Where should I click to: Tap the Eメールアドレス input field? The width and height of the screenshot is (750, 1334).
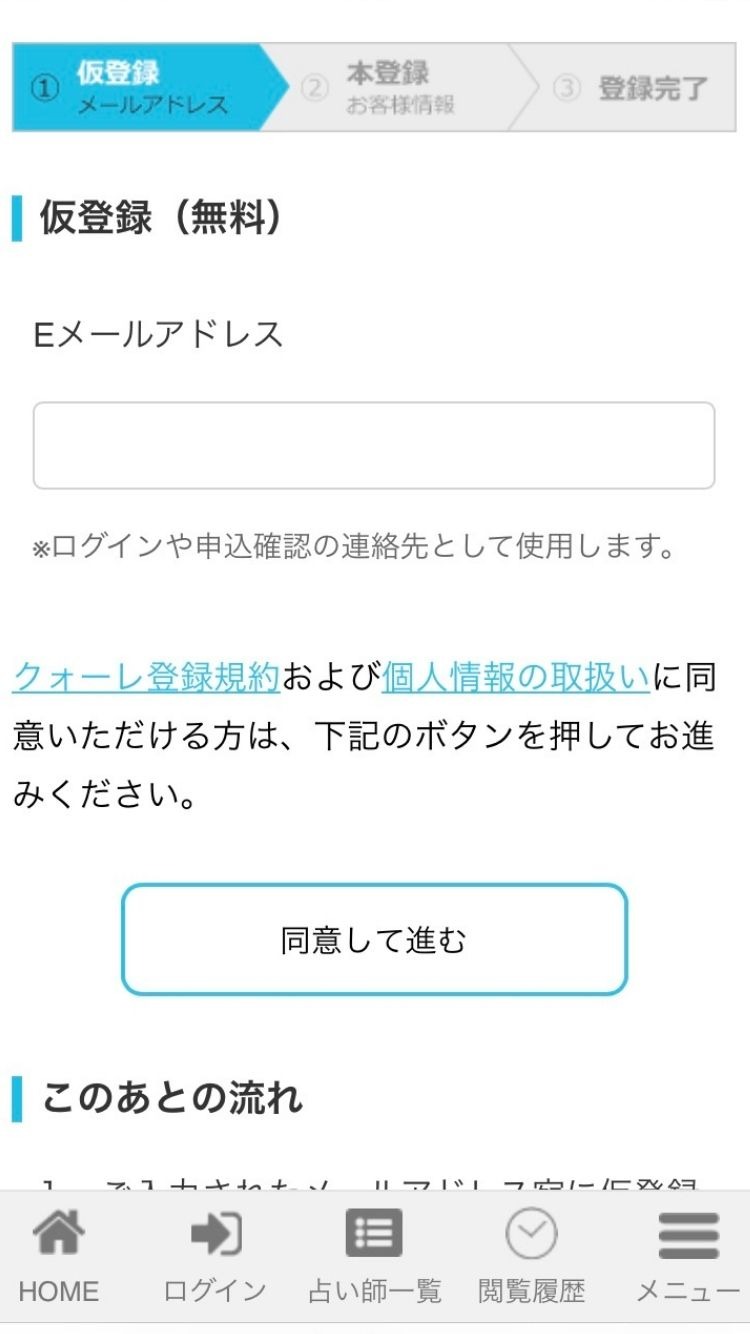tap(375, 444)
